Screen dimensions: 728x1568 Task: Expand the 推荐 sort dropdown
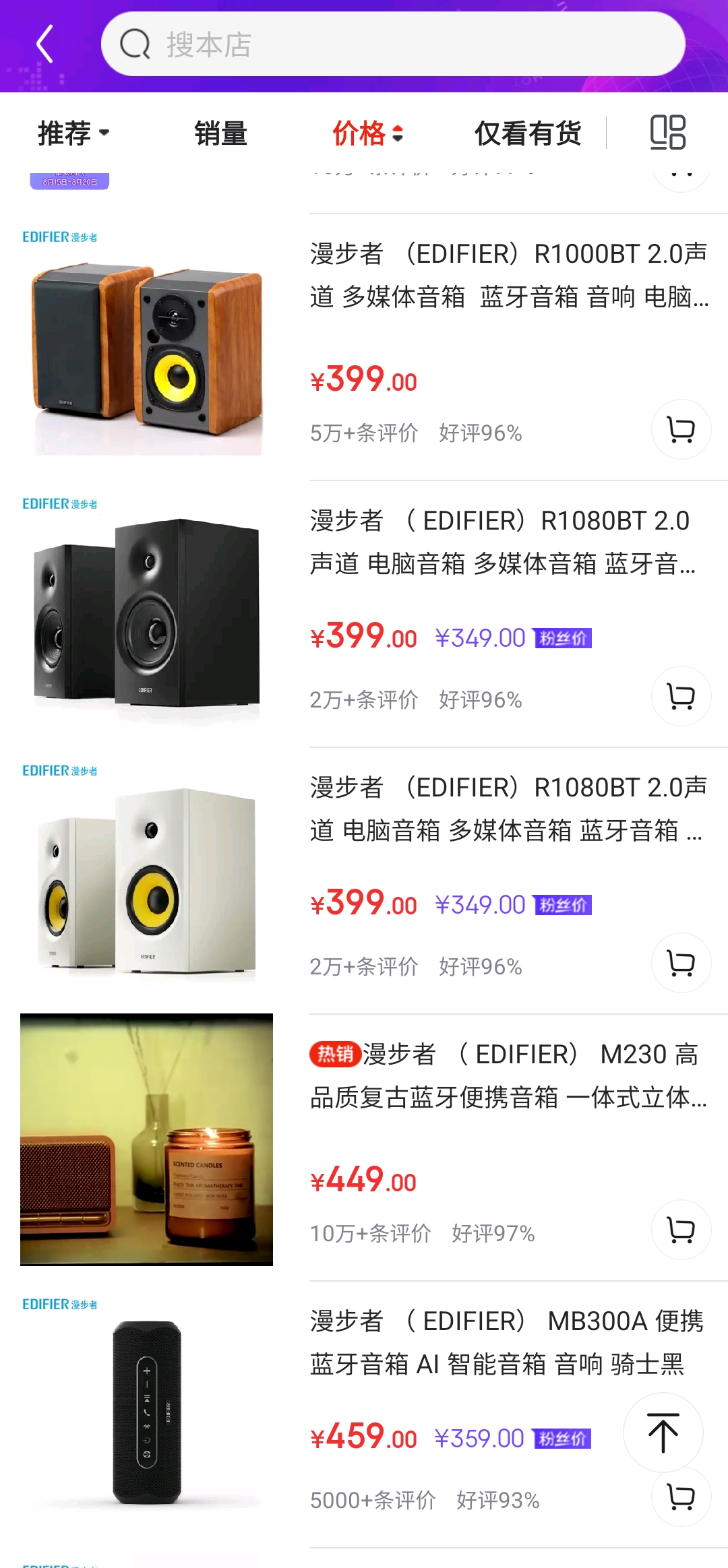pyautogui.click(x=73, y=133)
